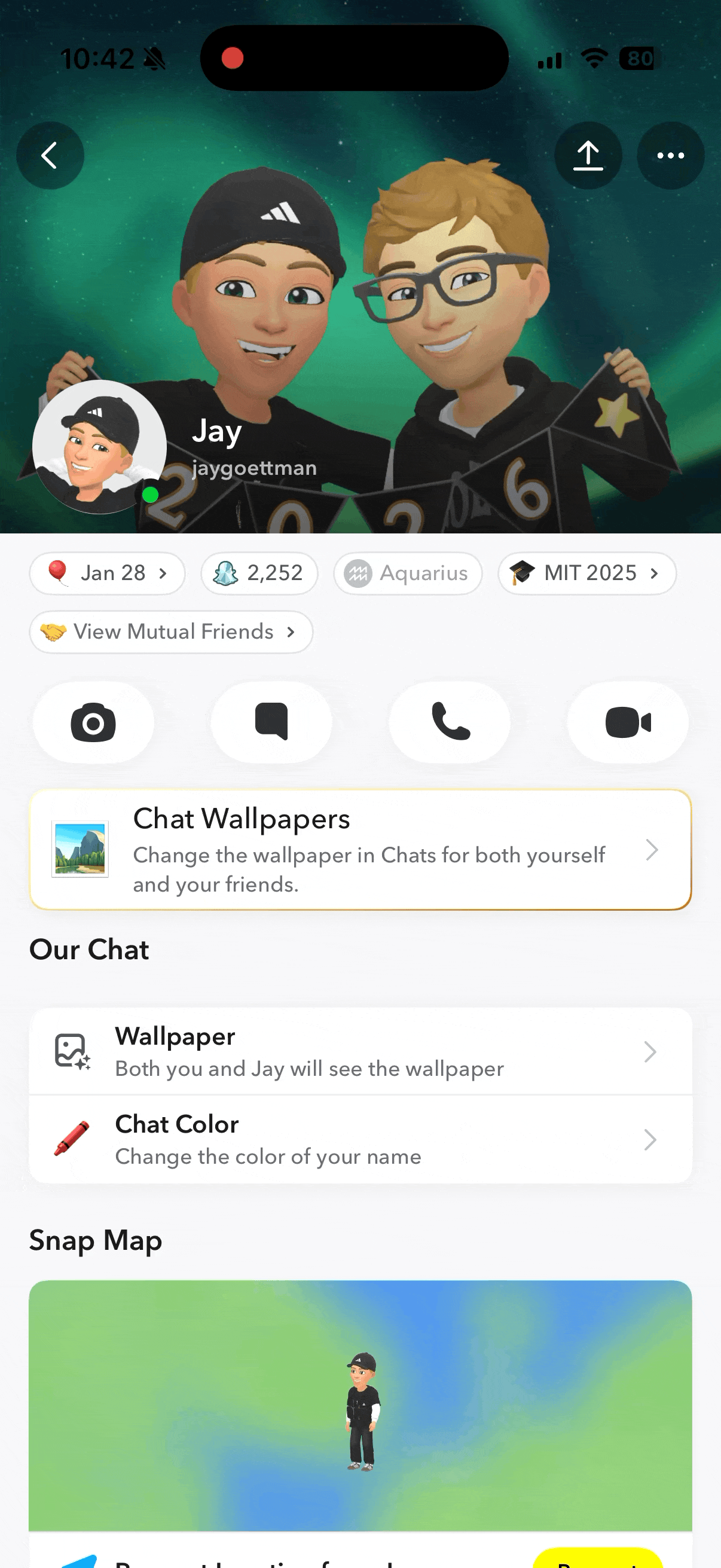Open the Jan 28 birthday chip
Screen dimensions: 721x1568
click(107, 573)
